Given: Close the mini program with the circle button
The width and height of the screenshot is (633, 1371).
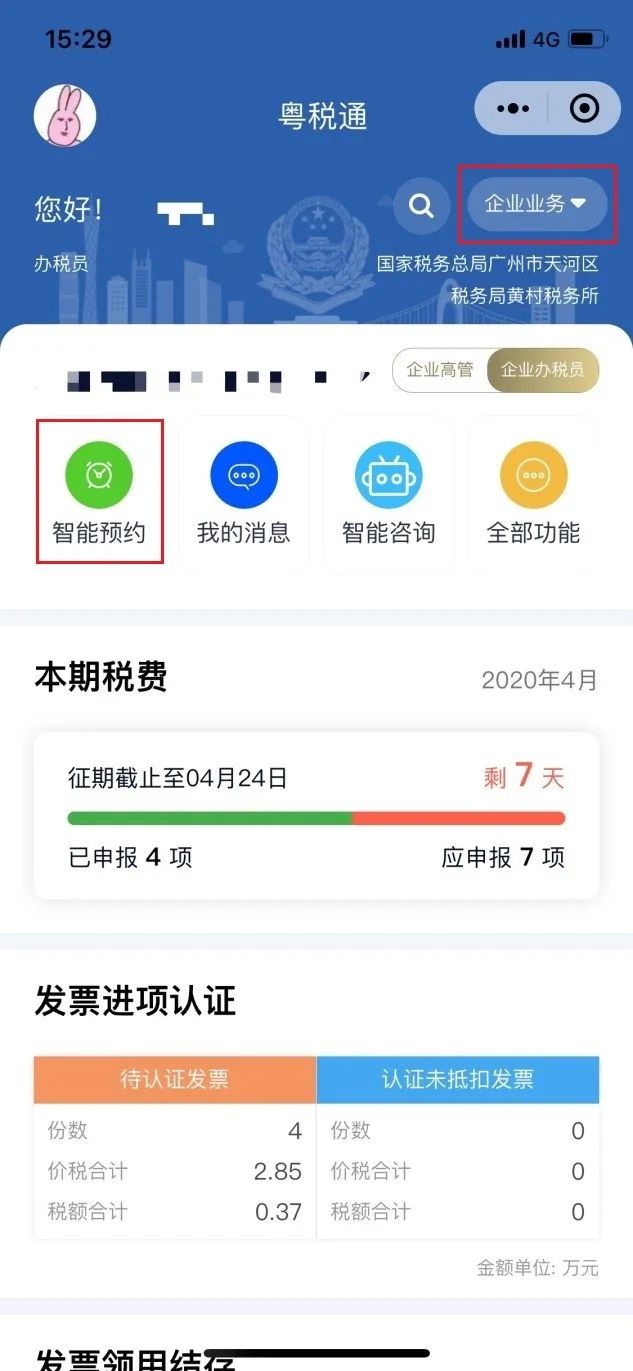Looking at the screenshot, I should (583, 109).
